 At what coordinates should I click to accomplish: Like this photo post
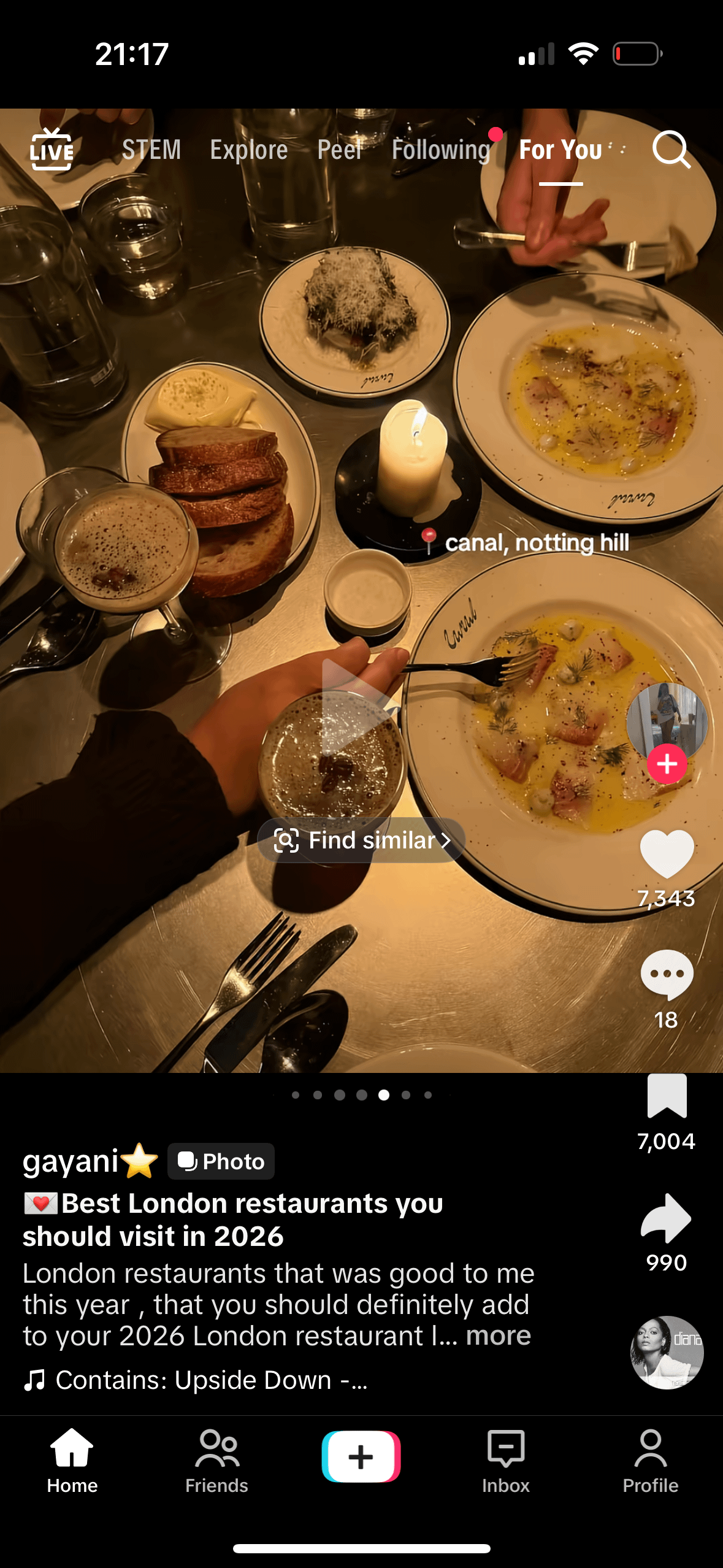click(x=667, y=853)
